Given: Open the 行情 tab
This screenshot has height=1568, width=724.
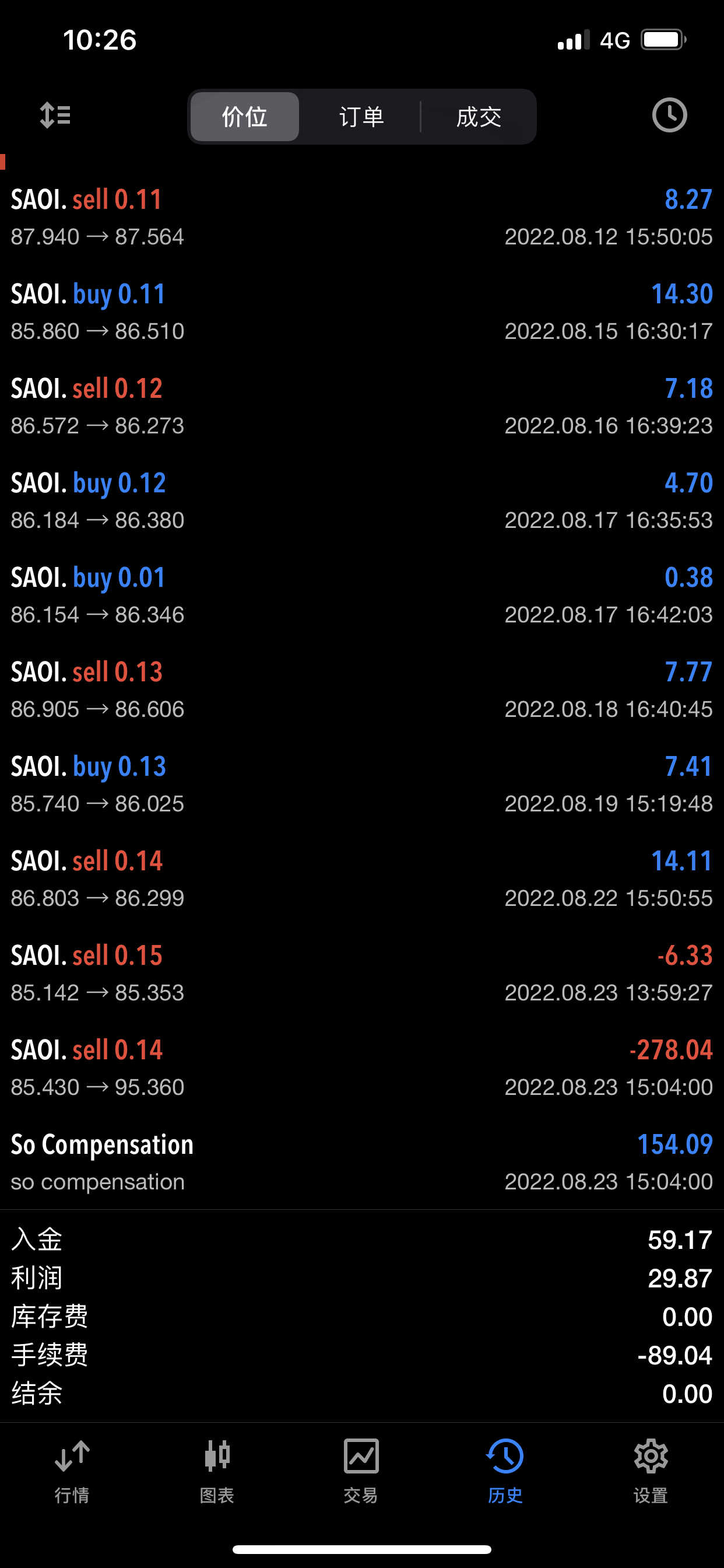Looking at the screenshot, I should (72, 1471).
